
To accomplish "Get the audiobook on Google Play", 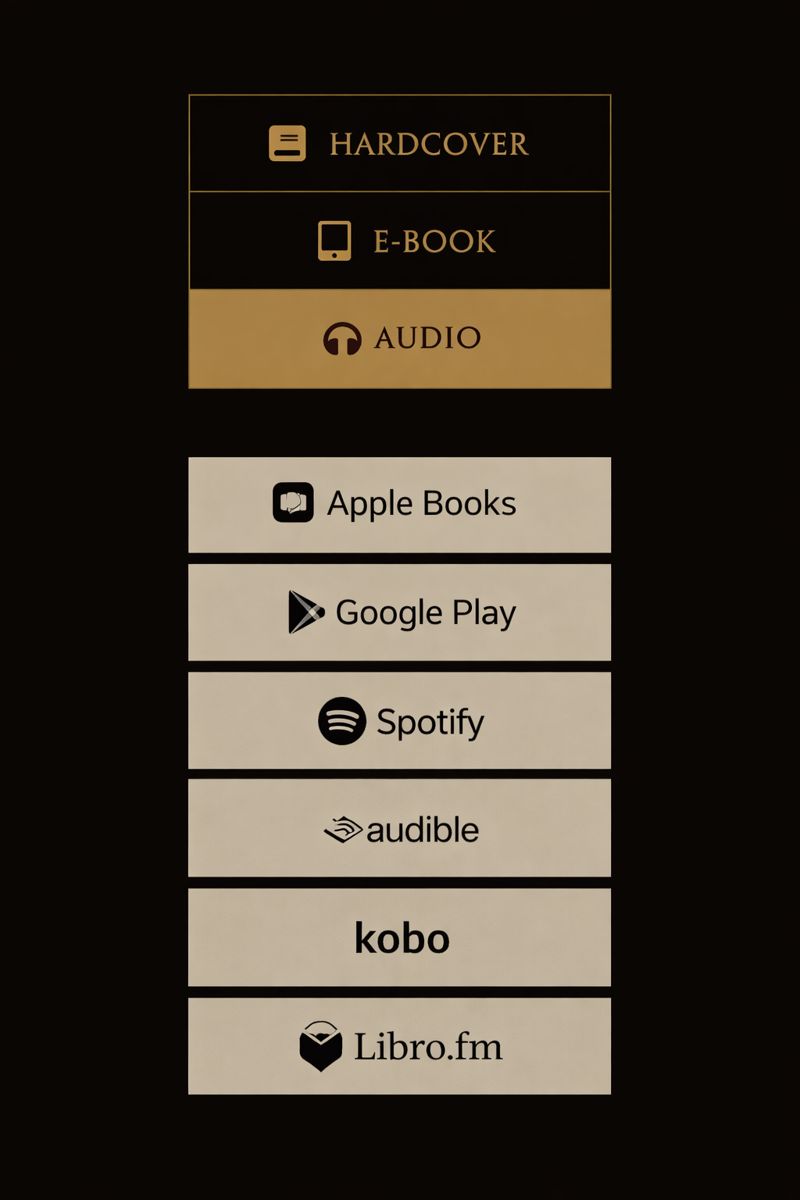I will tap(399, 612).
